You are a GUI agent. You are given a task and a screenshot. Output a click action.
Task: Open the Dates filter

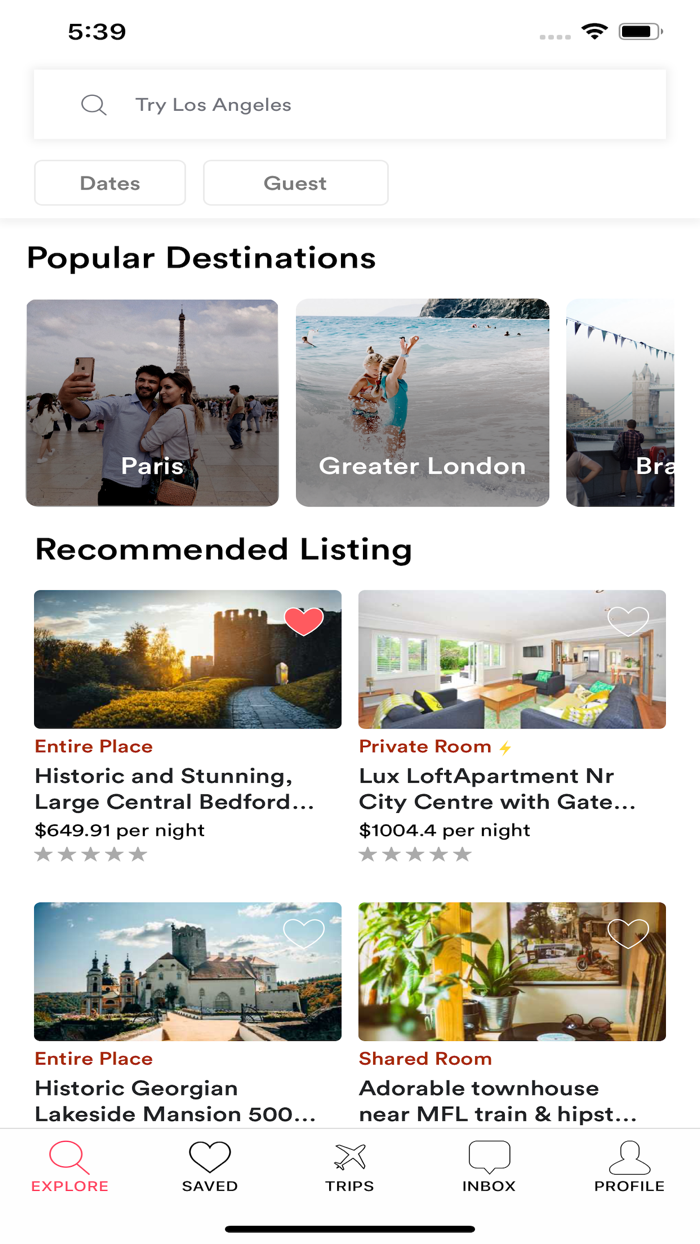(110, 183)
